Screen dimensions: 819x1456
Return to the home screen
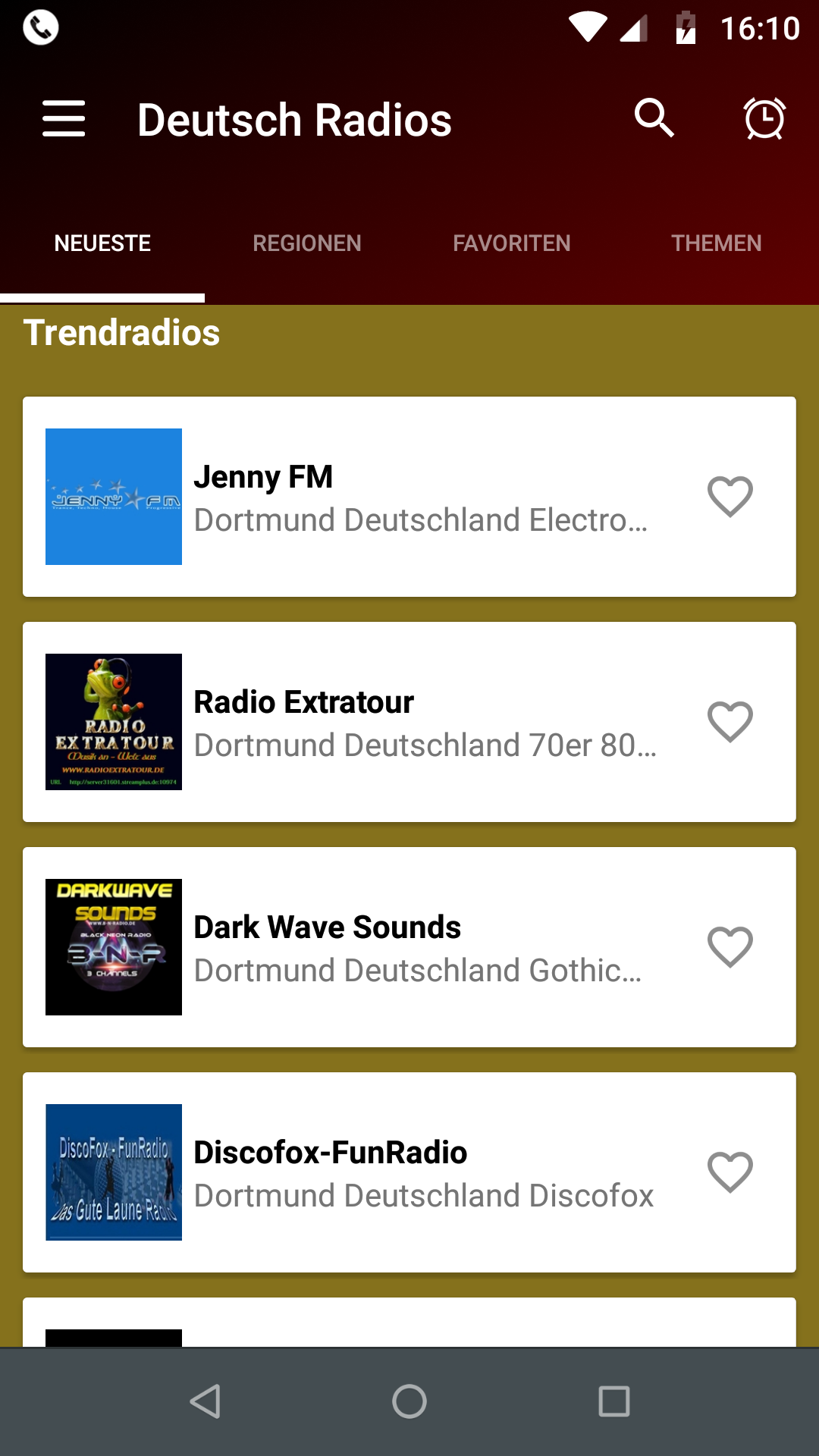click(x=409, y=1401)
